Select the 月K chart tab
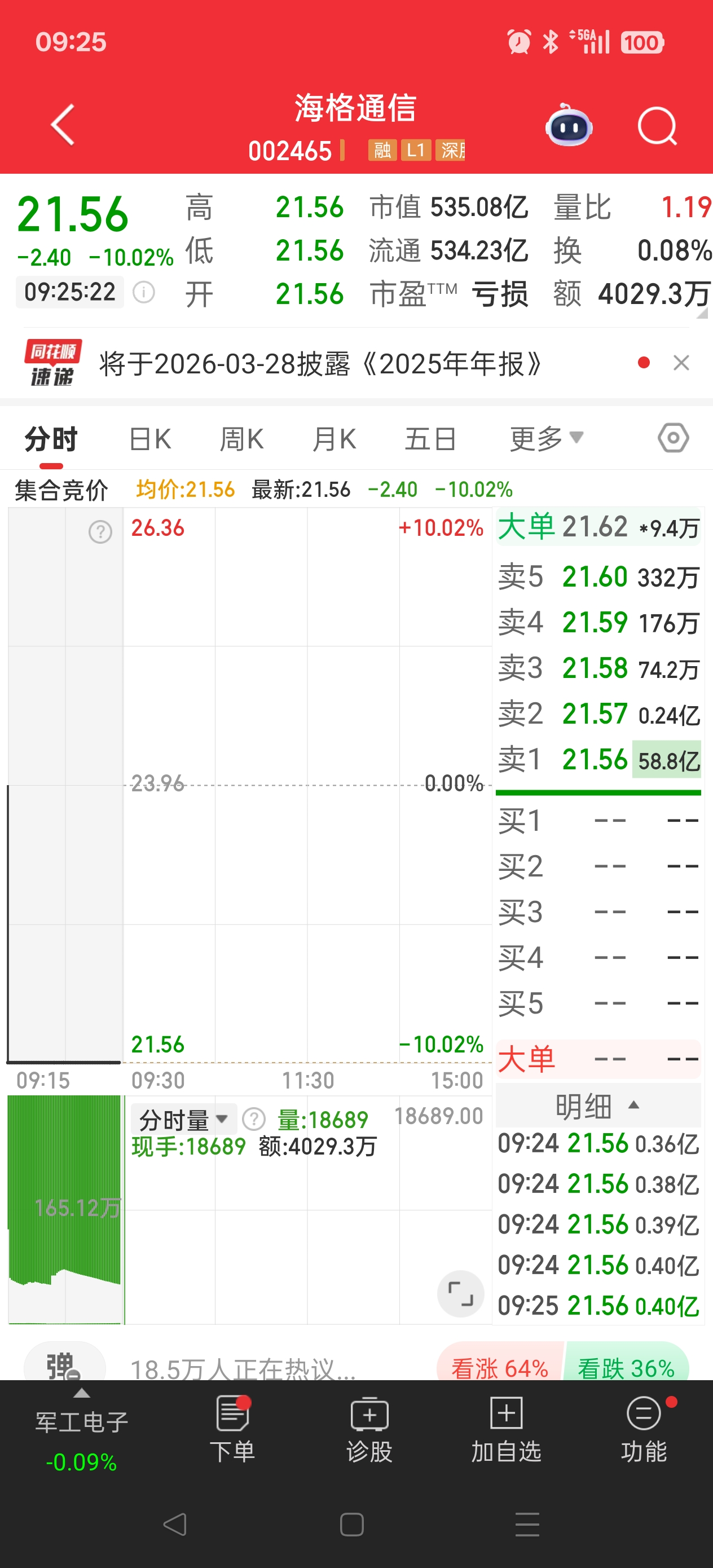This screenshot has height=1568, width=713. coord(334,439)
